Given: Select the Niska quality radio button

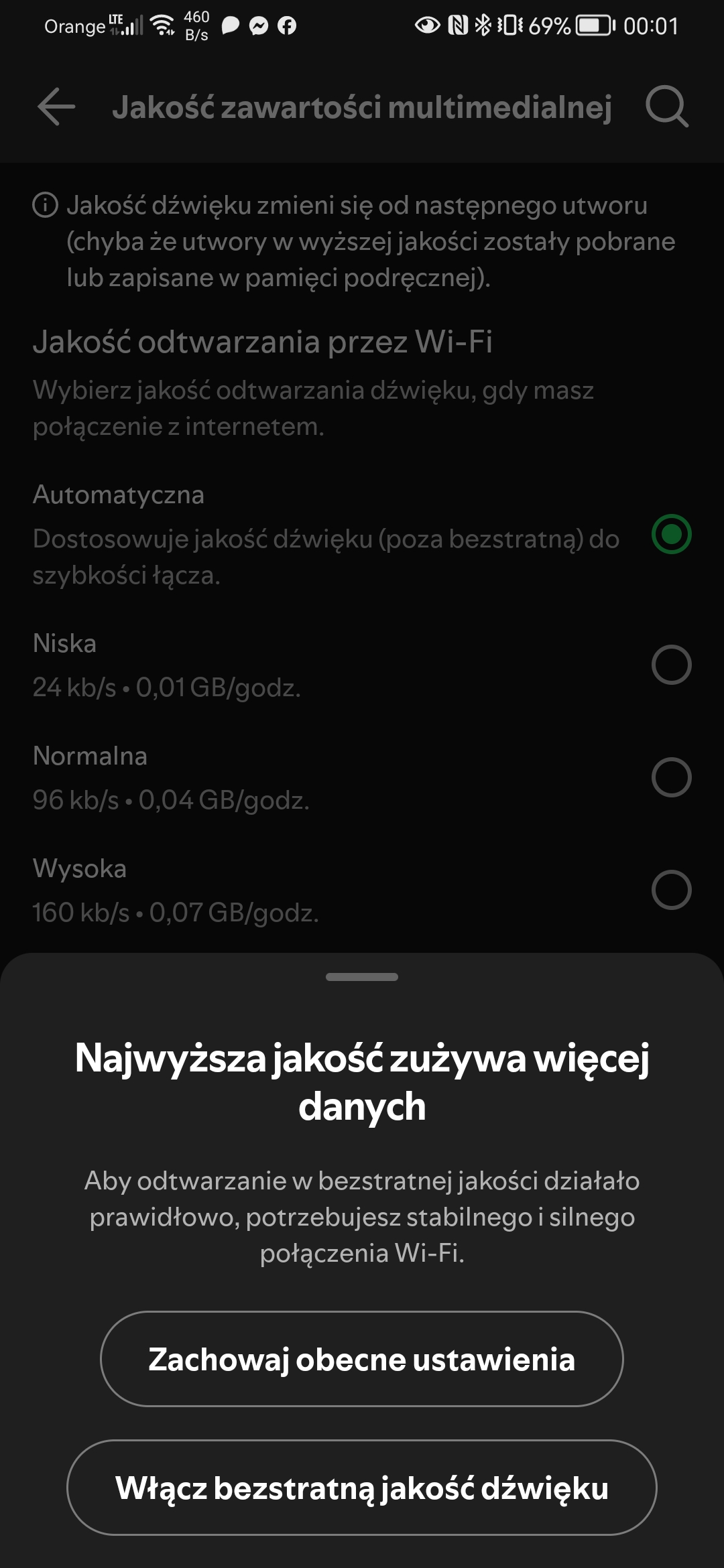Looking at the screenshot, I should (671, 665).
